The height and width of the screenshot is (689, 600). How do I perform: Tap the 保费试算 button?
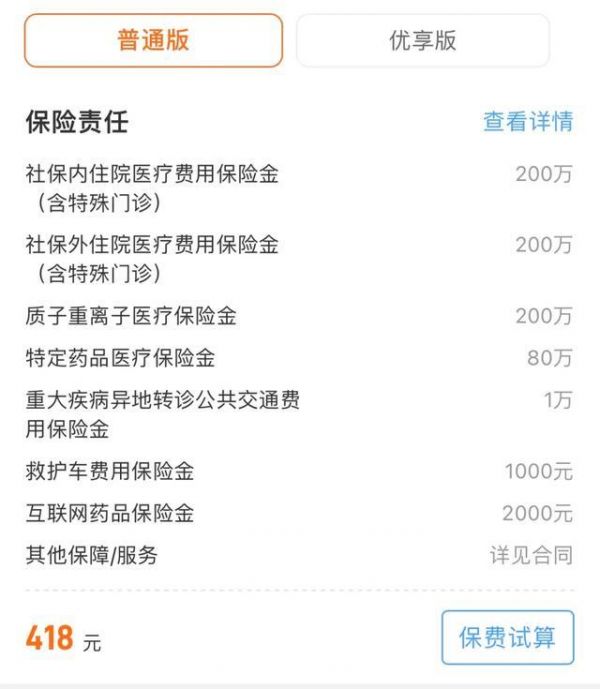[507, 638]
